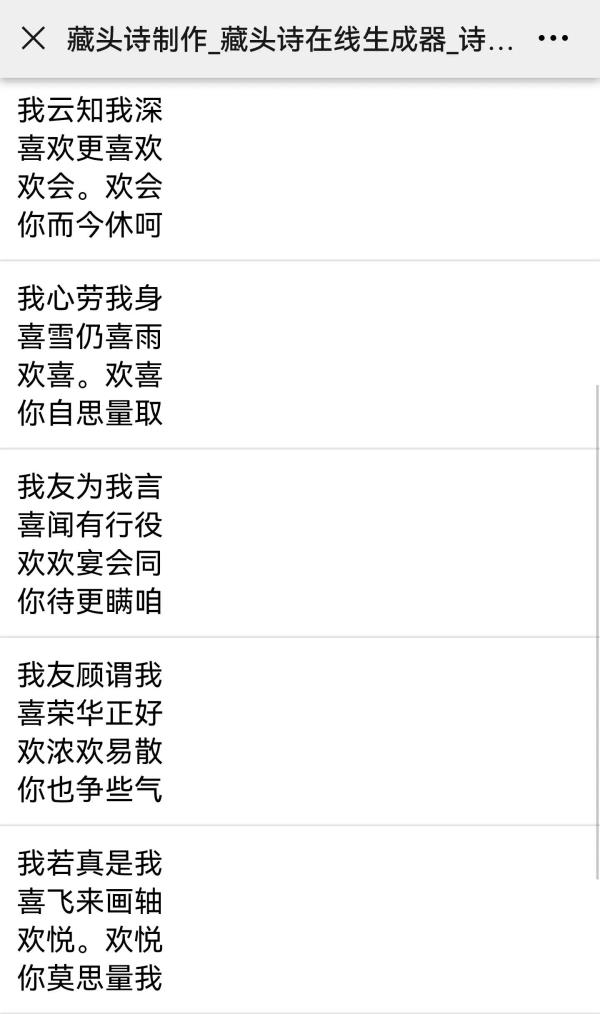Open the three-dot overflow menu
This screenshot has height=1014, width=600.
[x=553, y=39]
